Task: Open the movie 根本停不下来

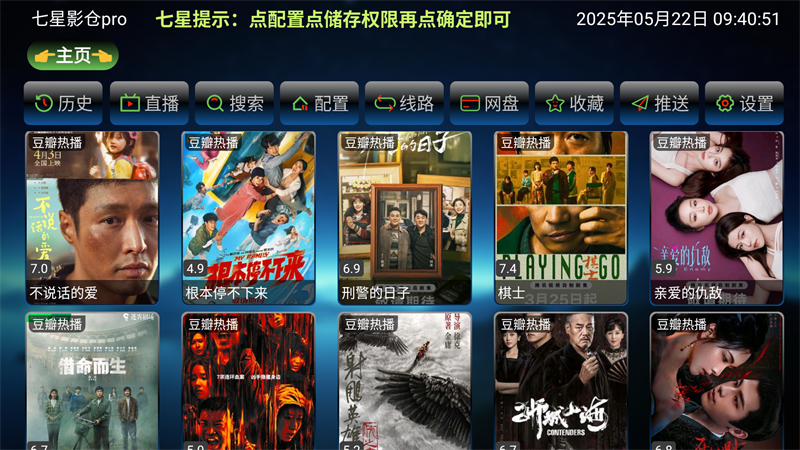Action: [x=248, y=217]
